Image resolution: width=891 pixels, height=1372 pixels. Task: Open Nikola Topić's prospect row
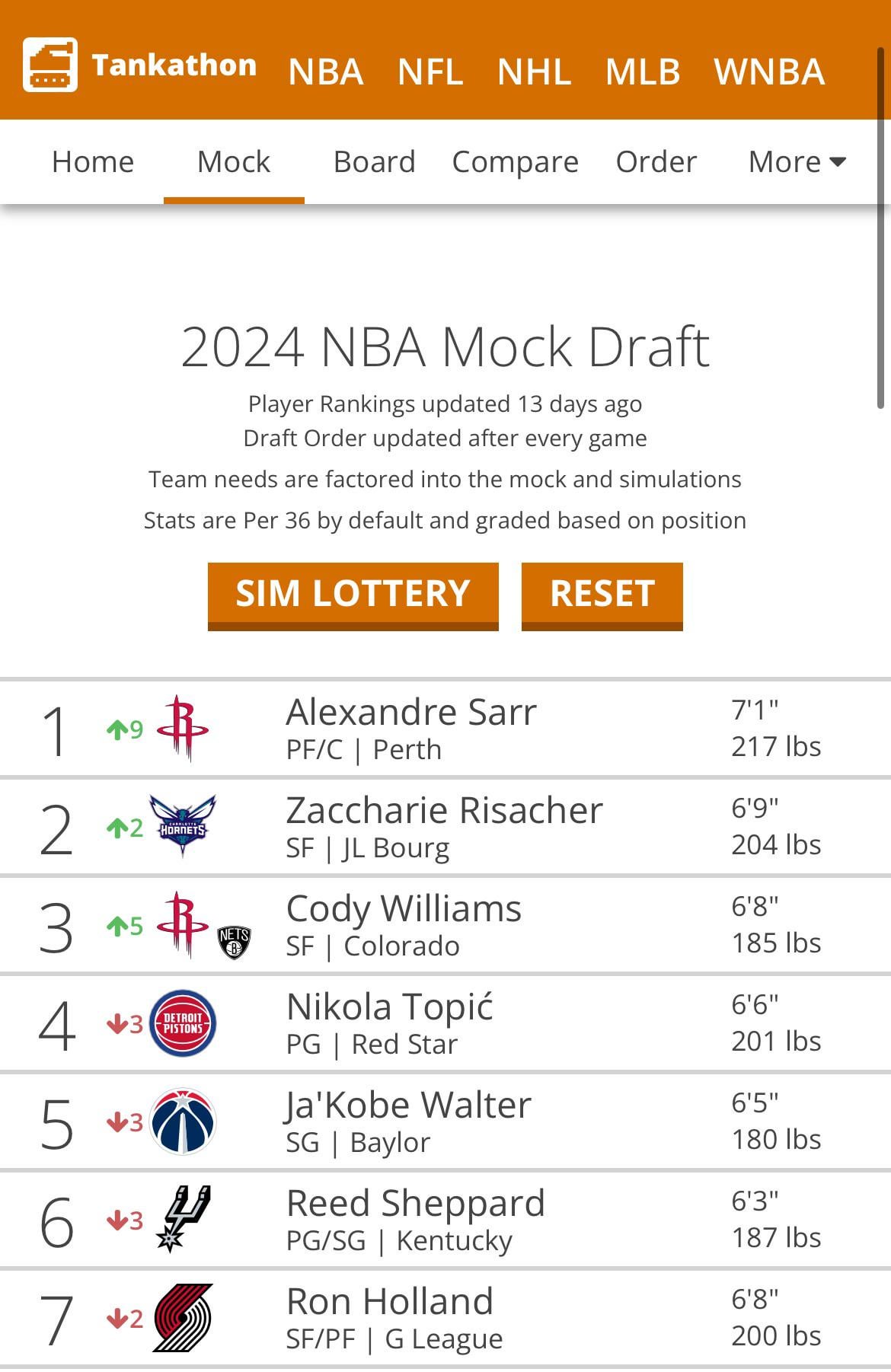point(390,1023)
